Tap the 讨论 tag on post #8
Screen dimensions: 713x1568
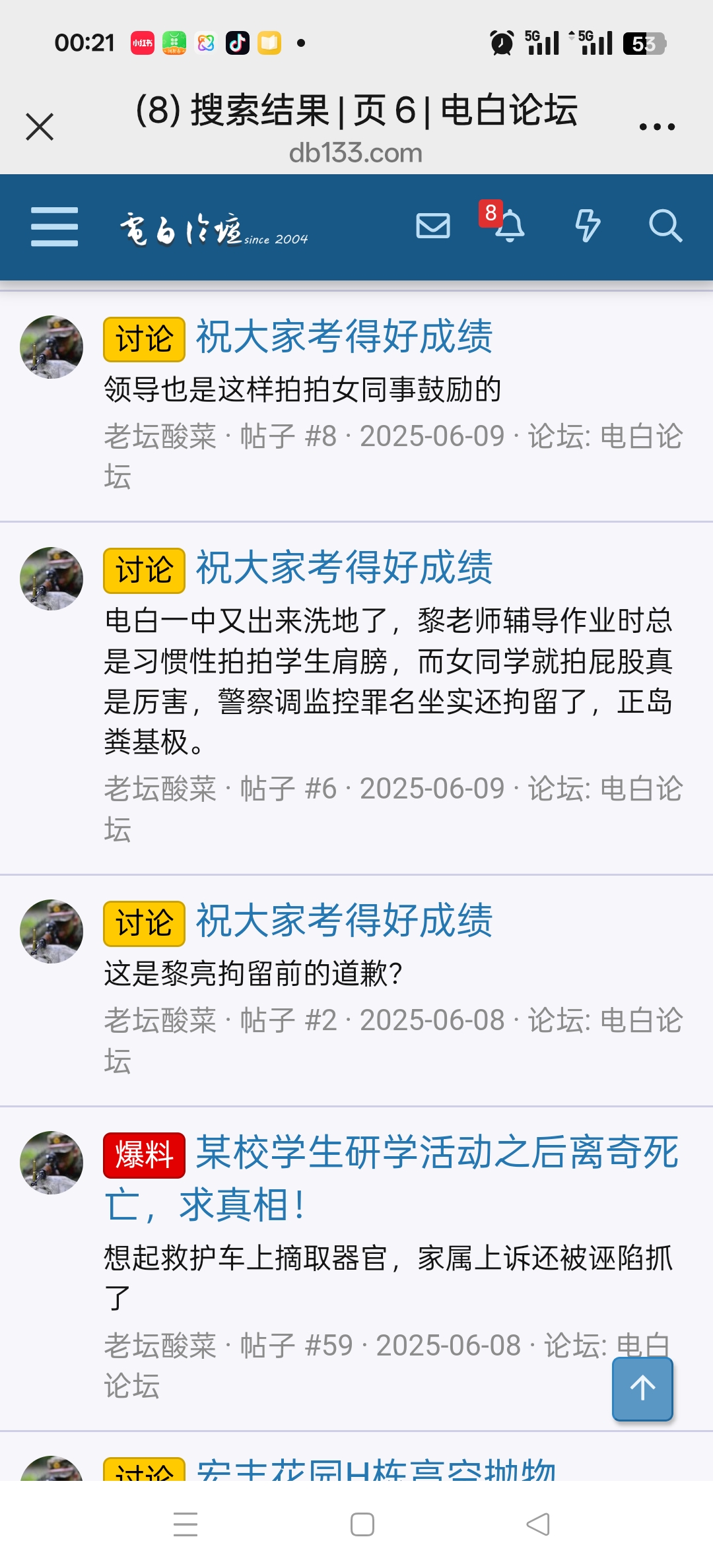[x=144, y=339]
